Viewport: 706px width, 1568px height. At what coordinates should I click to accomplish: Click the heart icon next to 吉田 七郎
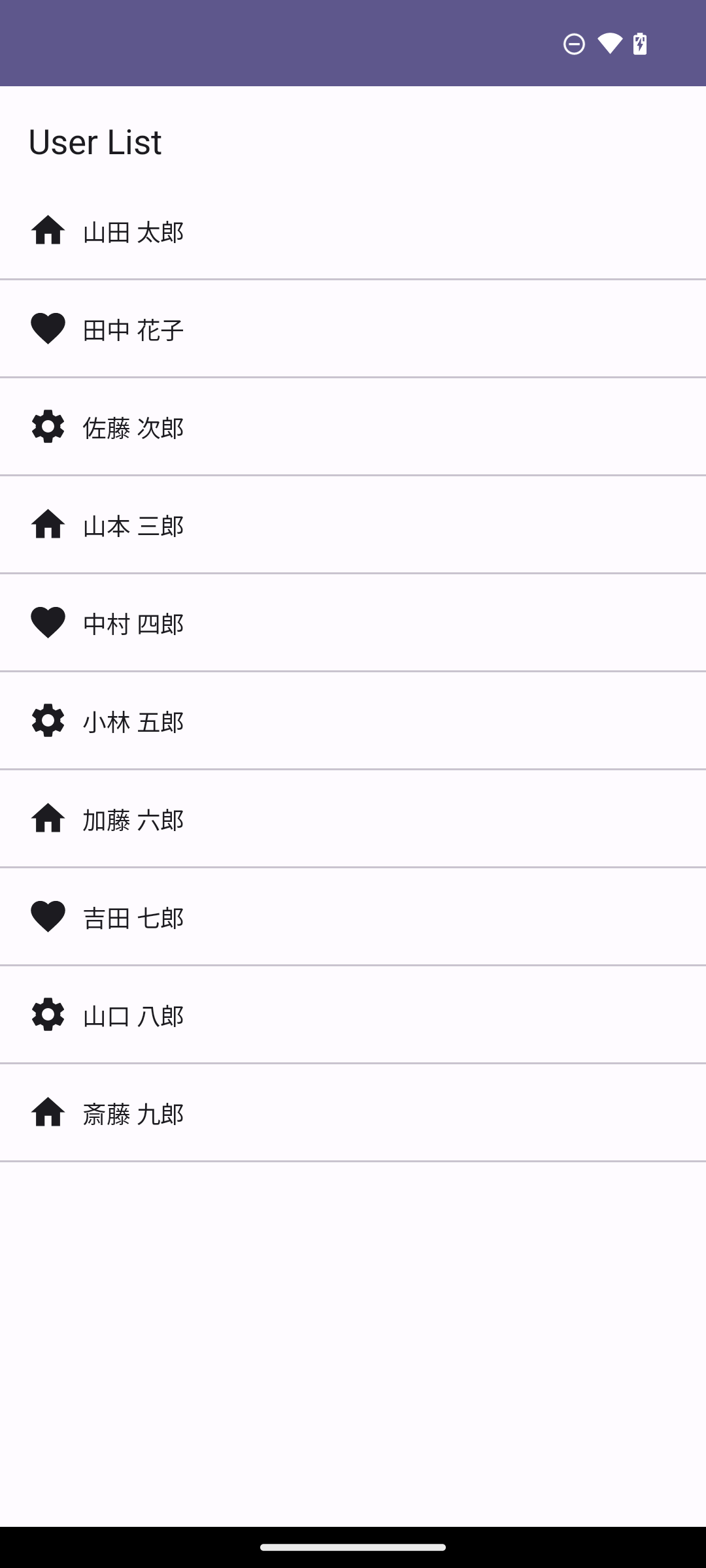pyautogui.click(x=48, y=917)
